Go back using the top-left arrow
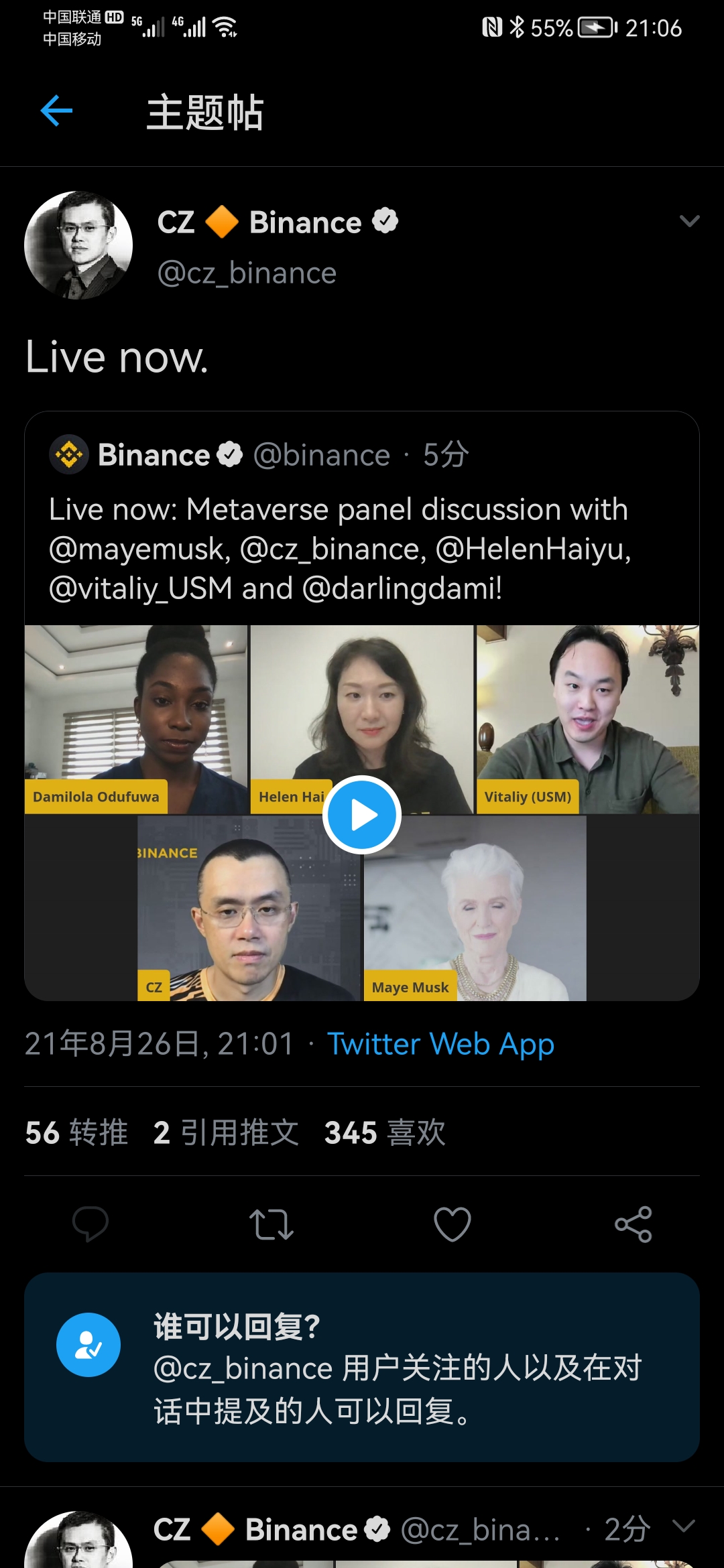 [x=56, y=111]
